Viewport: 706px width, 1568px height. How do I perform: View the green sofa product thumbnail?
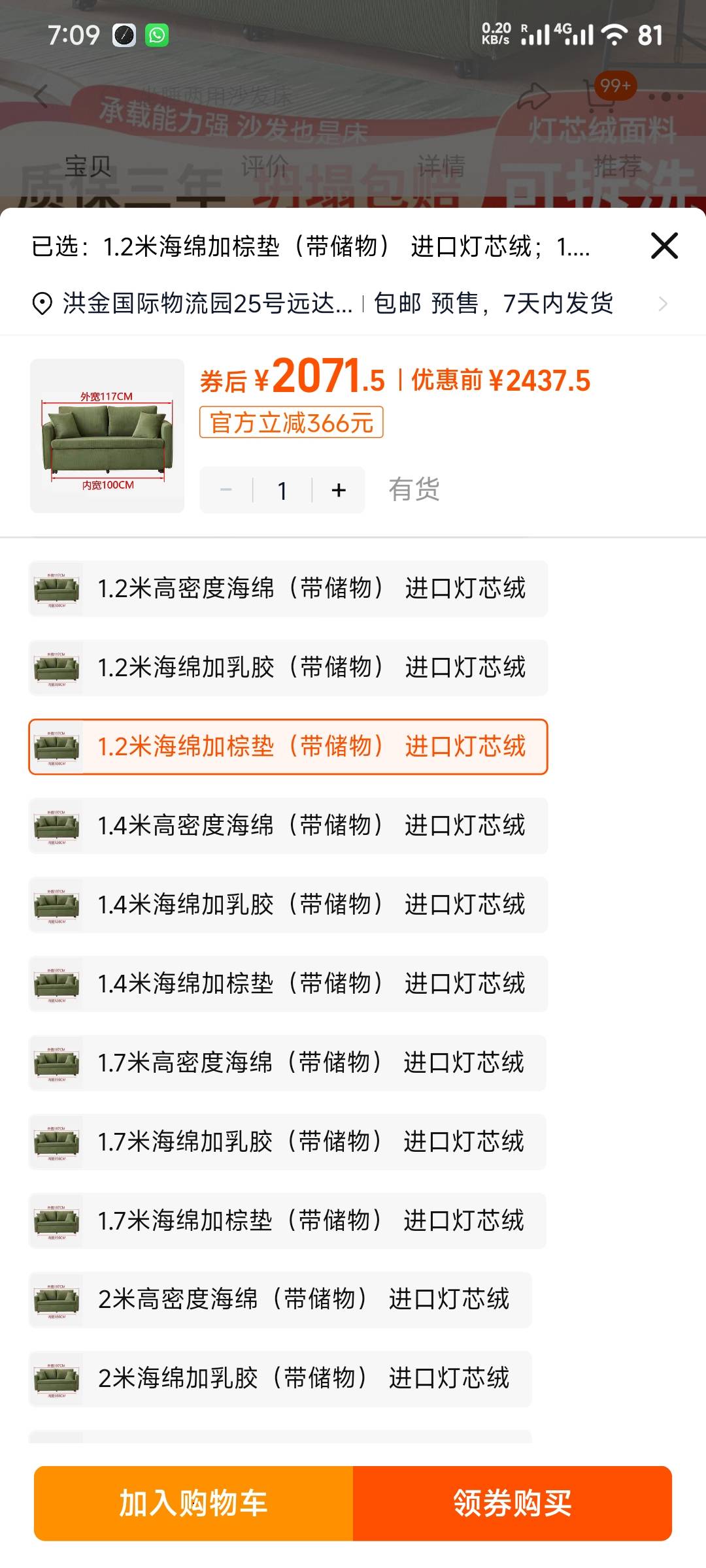[x=107, y=434]
